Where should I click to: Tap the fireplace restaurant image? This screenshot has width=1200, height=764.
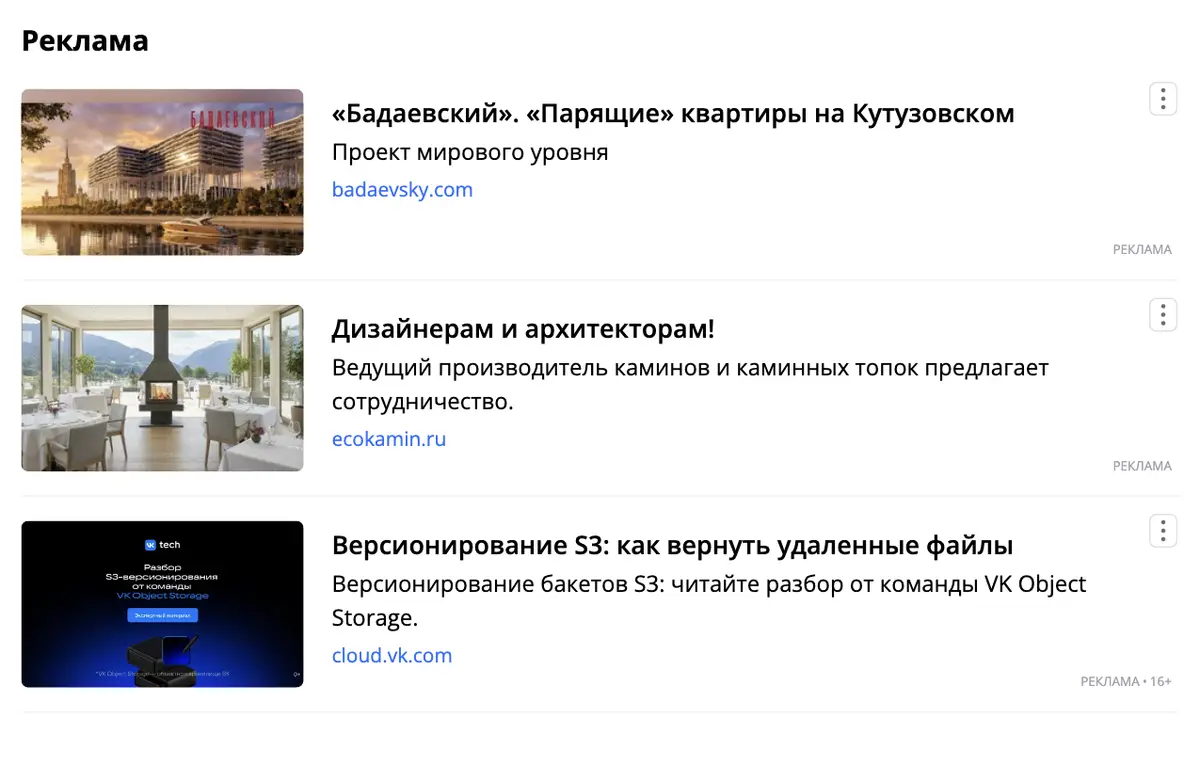point(162,388)
